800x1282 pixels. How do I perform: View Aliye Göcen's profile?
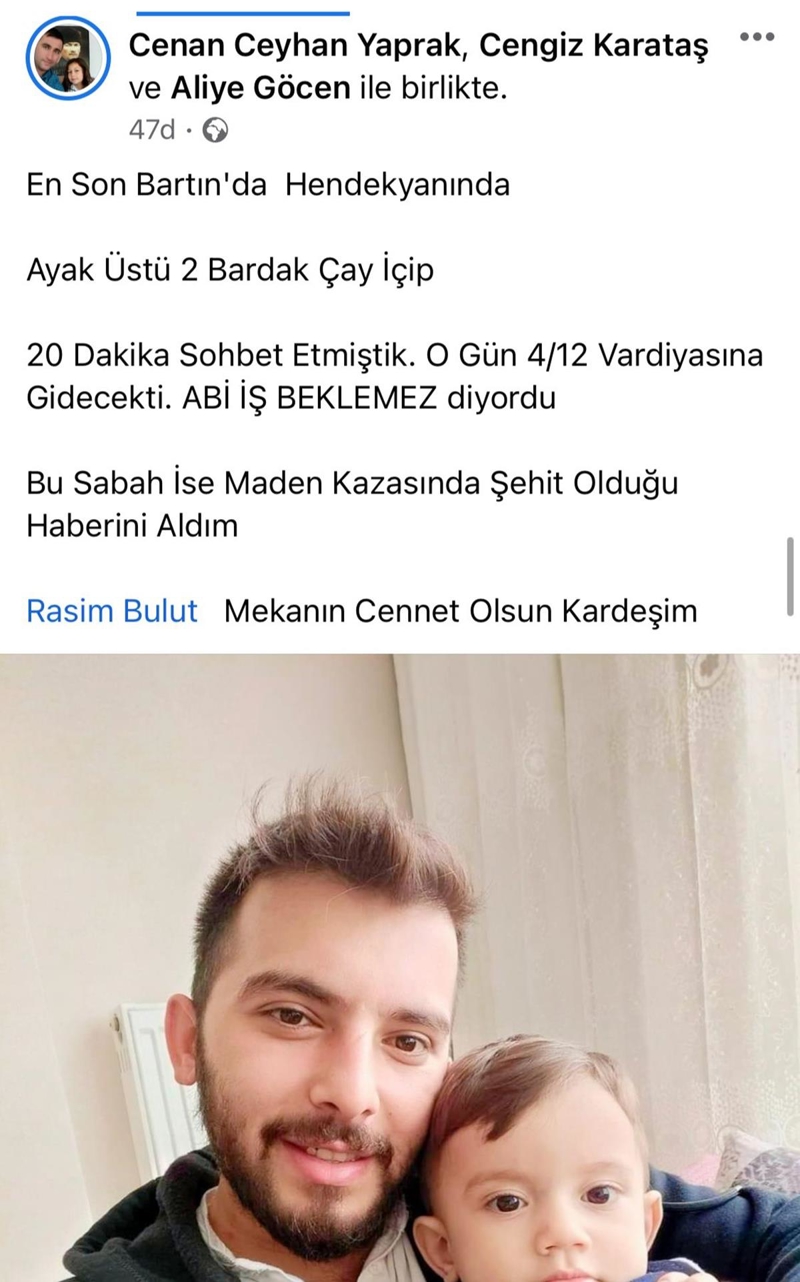pos(260,89)
